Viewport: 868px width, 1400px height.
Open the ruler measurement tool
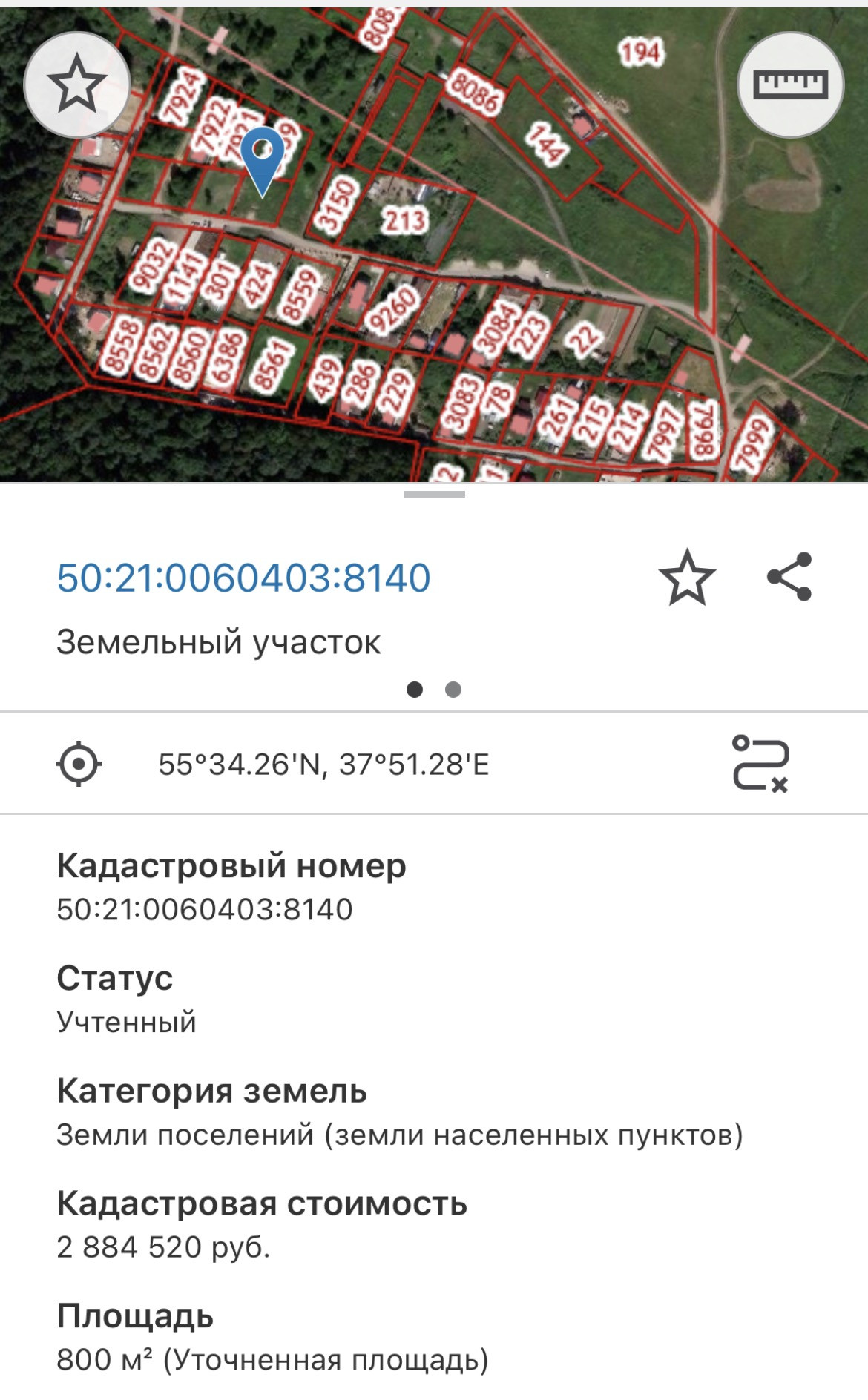(x=790, y=85)
